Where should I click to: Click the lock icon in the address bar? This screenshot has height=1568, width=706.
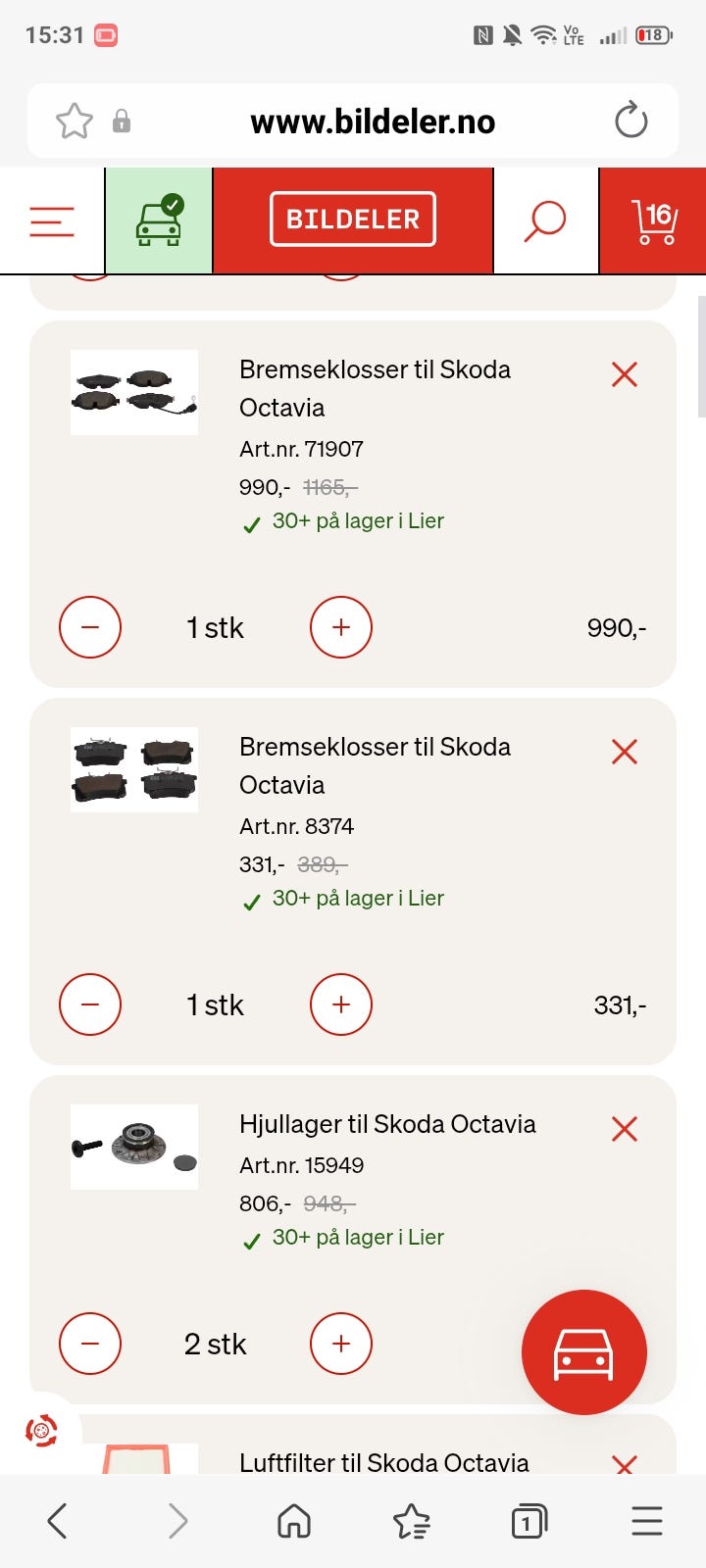(120, 120)
